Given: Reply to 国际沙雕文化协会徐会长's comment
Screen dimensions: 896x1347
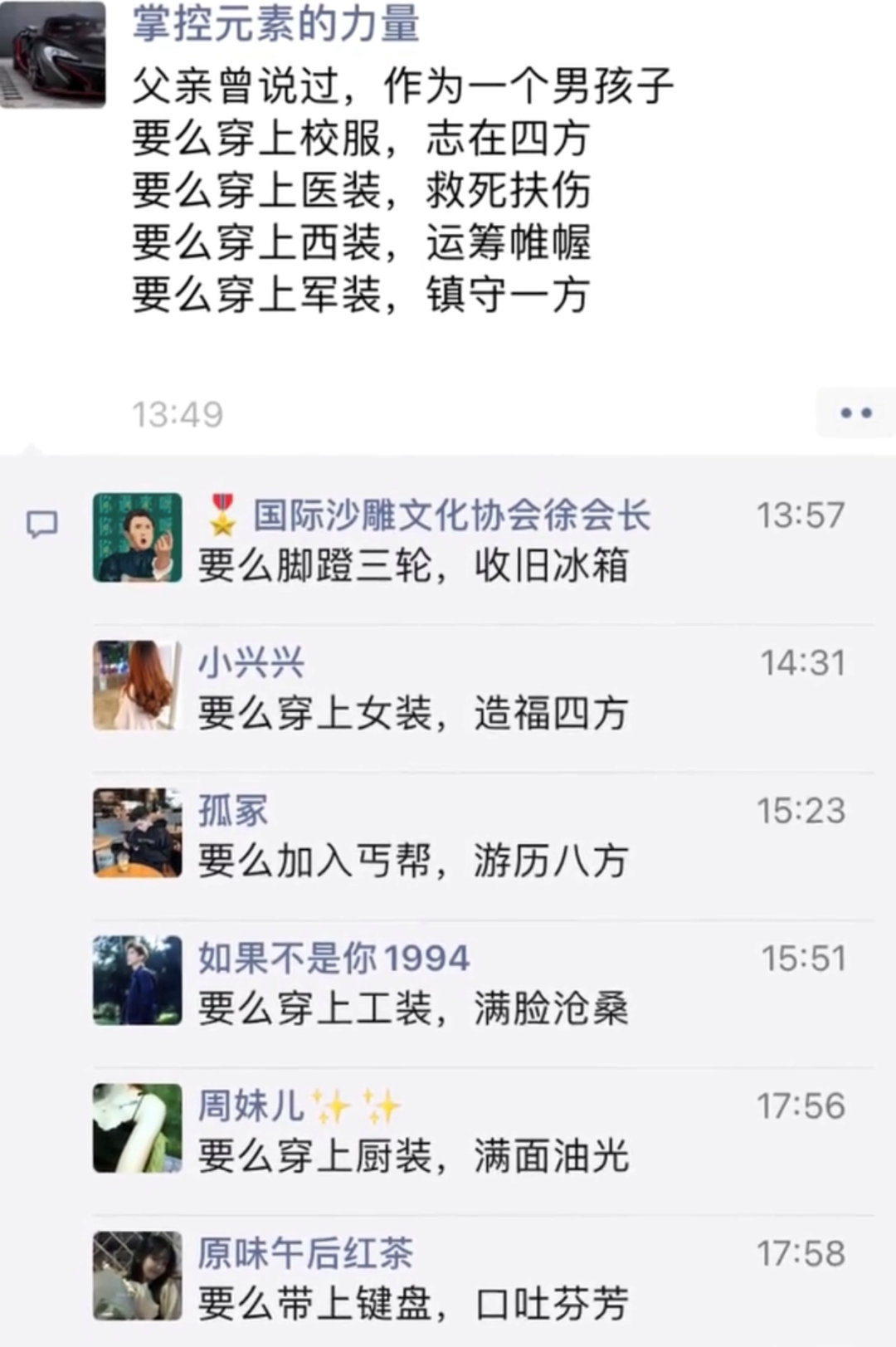Looking at the screenshot, I should pyautogui.click(x=412, y=566).
